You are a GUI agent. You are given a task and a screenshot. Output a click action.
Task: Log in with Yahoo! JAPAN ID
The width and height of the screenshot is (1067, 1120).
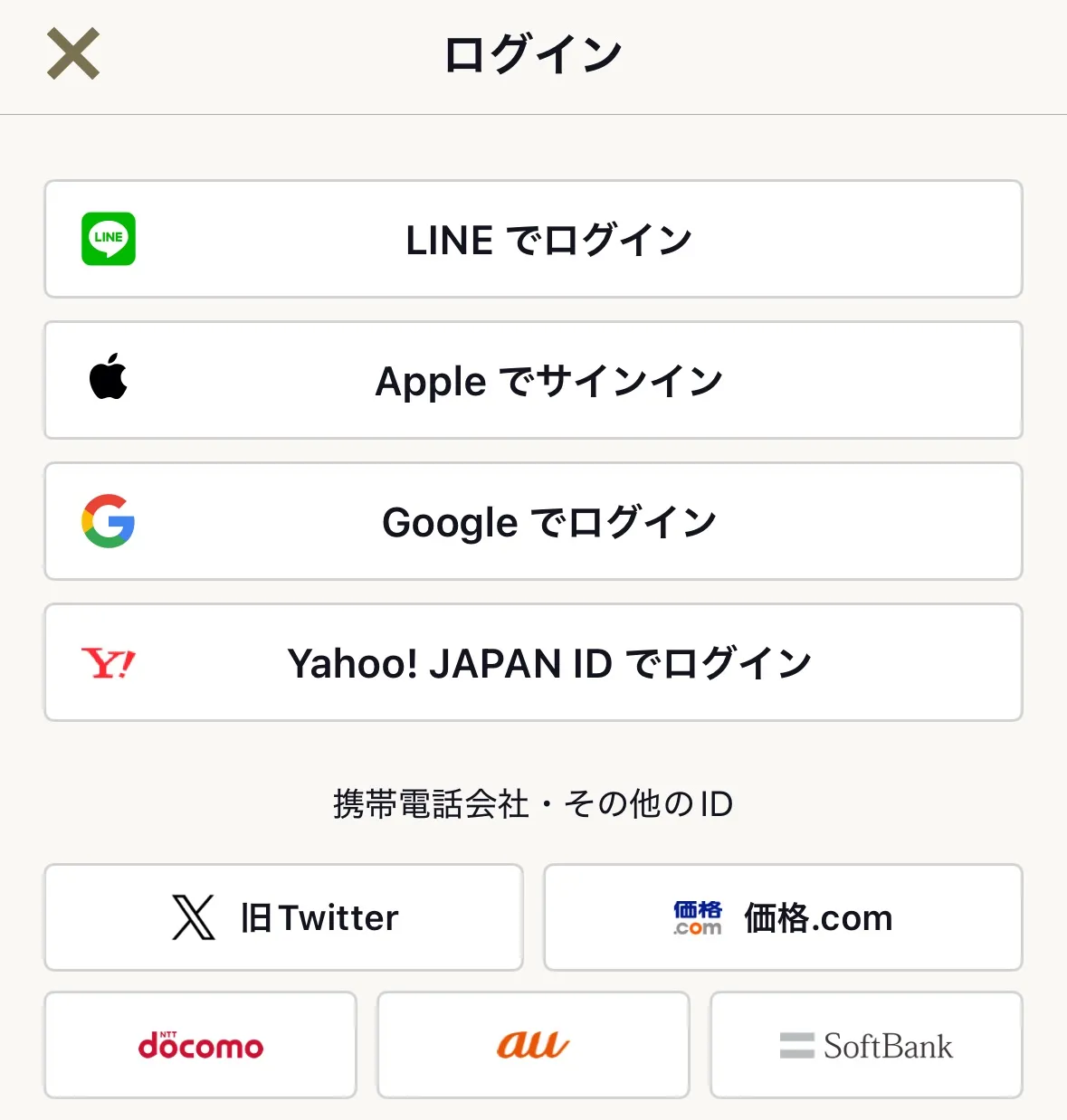(x=532, y=662)
